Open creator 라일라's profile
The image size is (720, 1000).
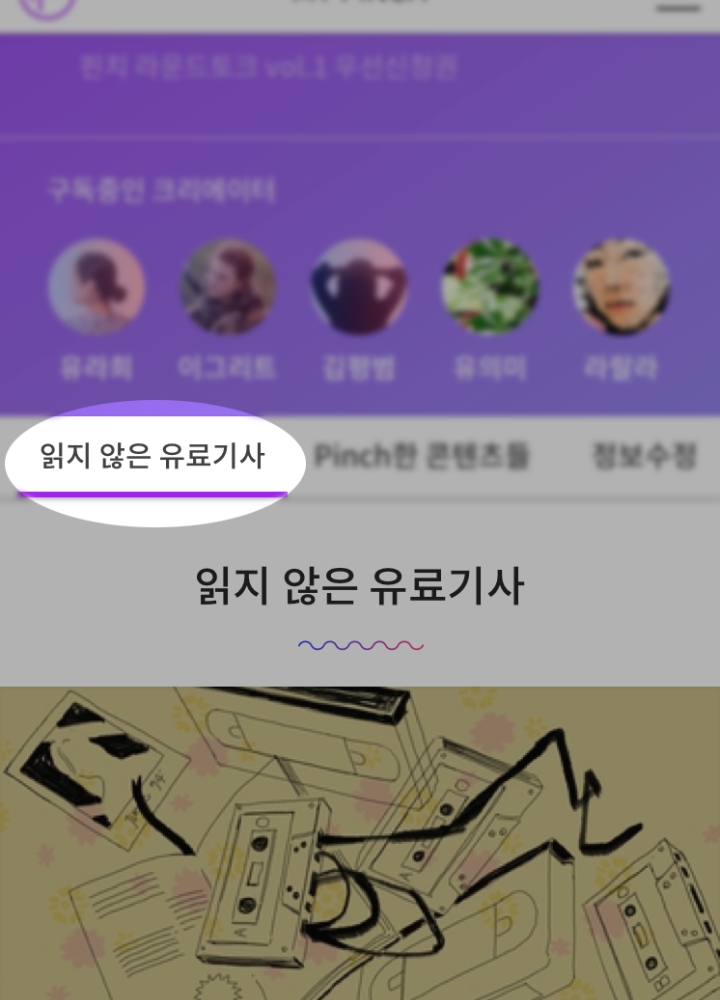click(x=620, y=287)
